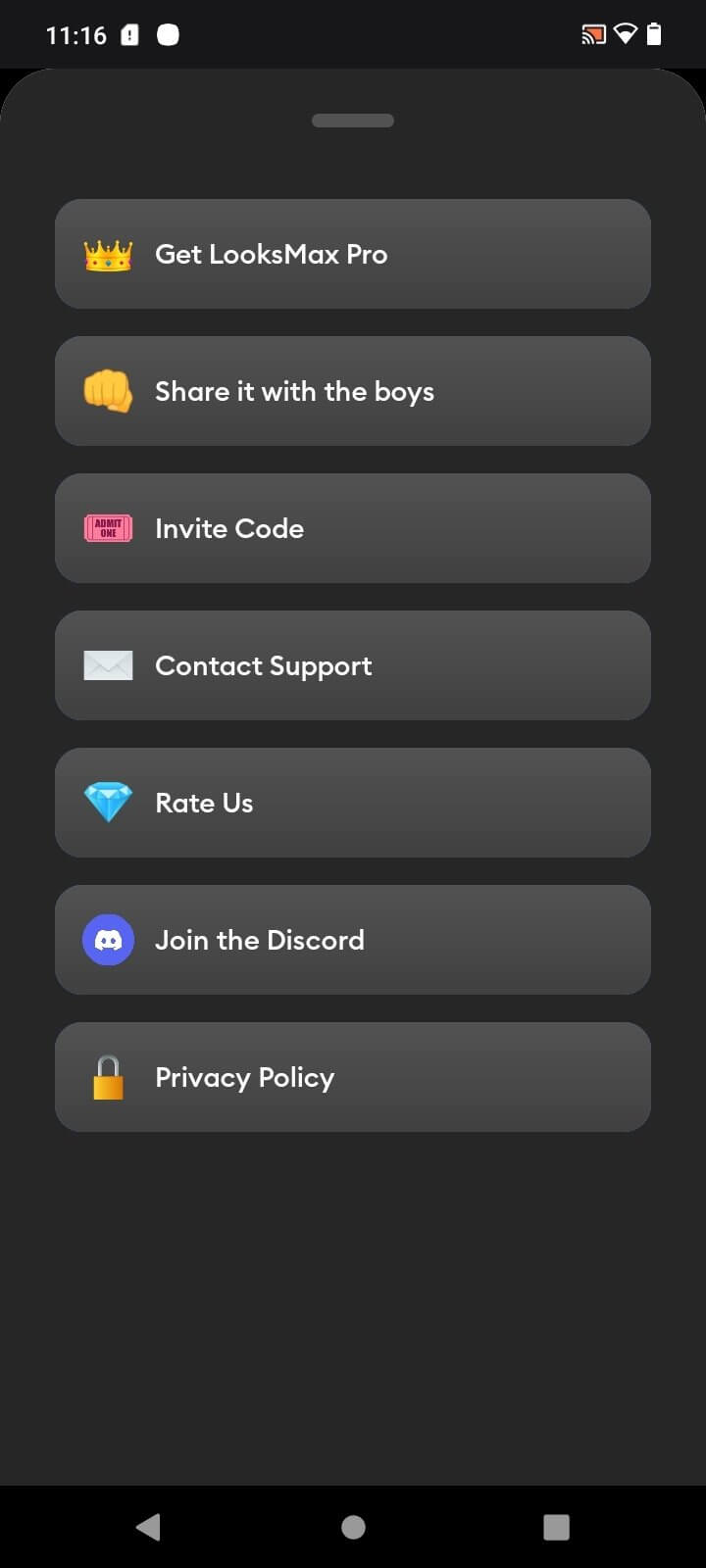Open the Get LooksMax Pro upgrade option
The width and height of the screenshot is (706, 1568).
coord(353,254)
